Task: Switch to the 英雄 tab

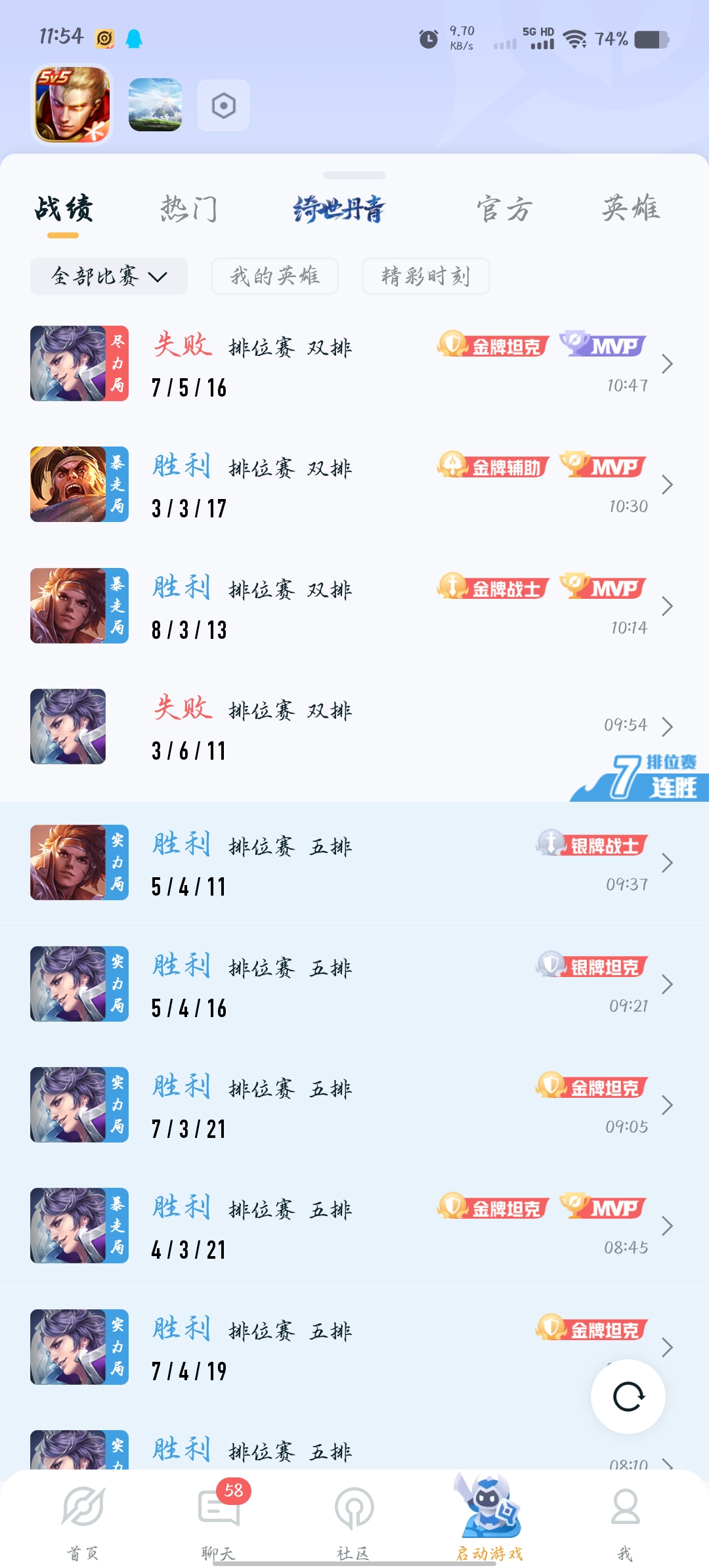Action: (x=631, y=208)
